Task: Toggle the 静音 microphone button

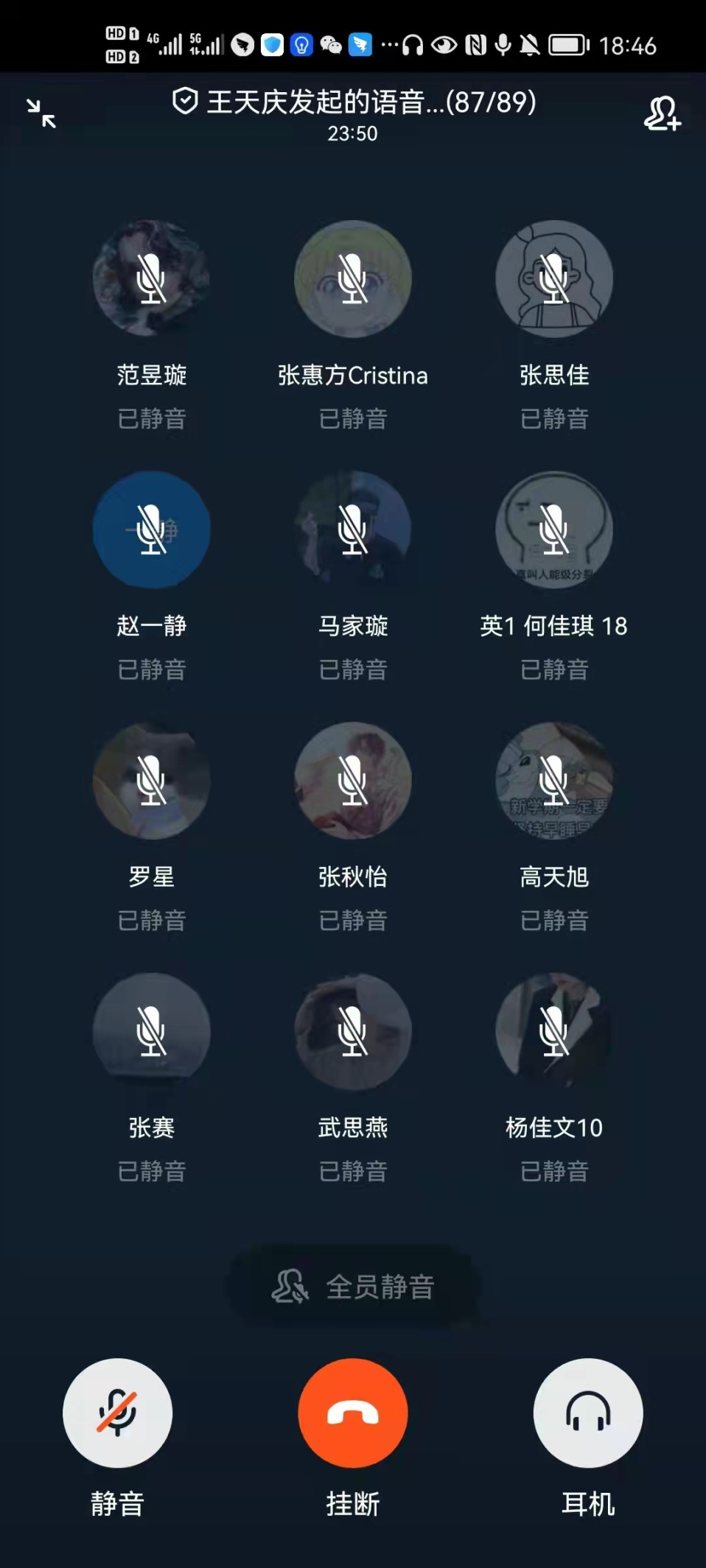Action: click(x=117, y=1413)
